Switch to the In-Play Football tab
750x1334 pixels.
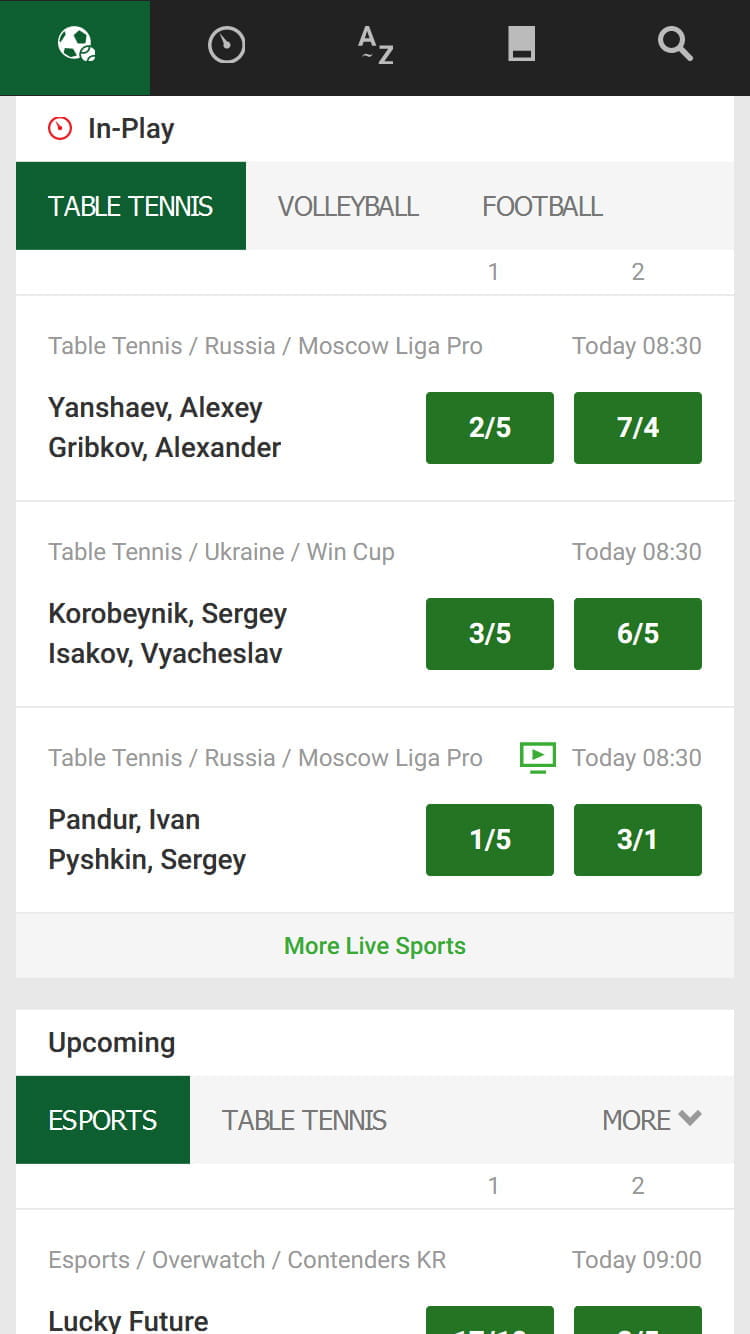[542, 206]
